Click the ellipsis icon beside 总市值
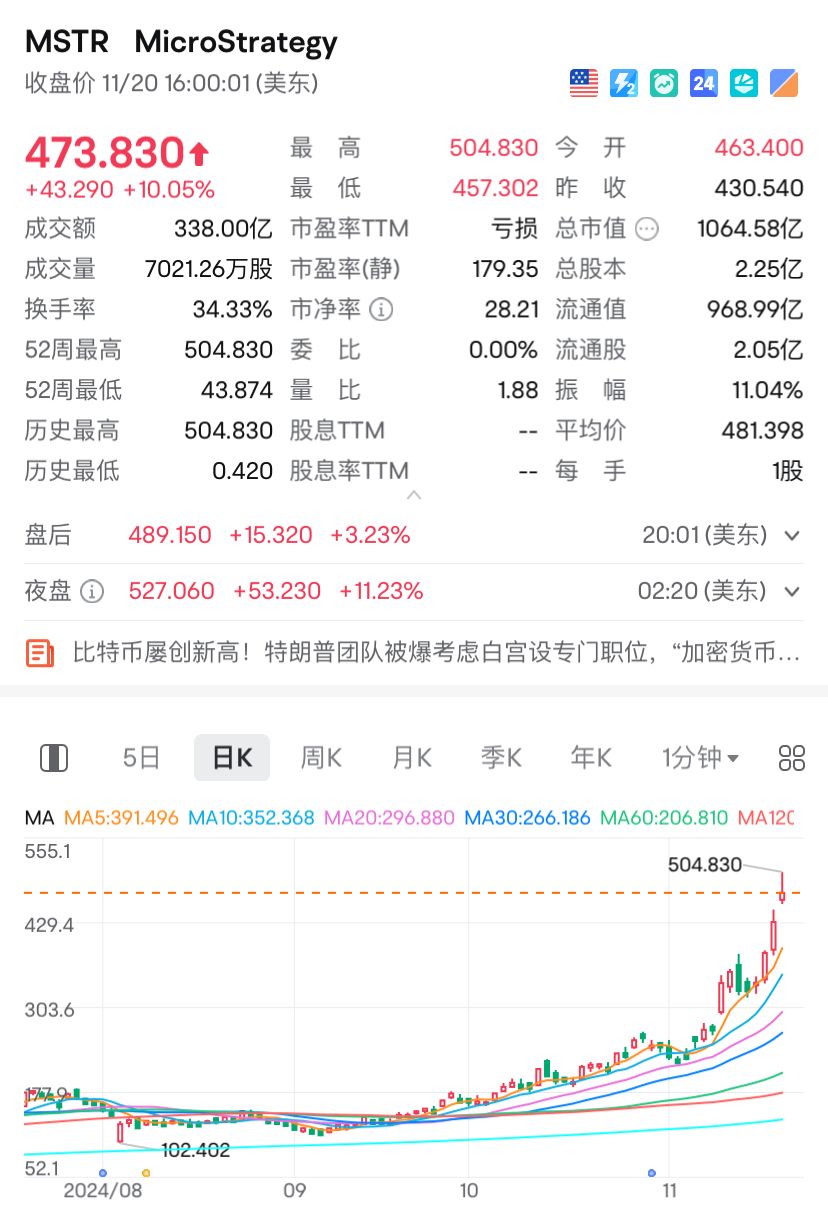828x1229 pixels. (x=647, y=229)
